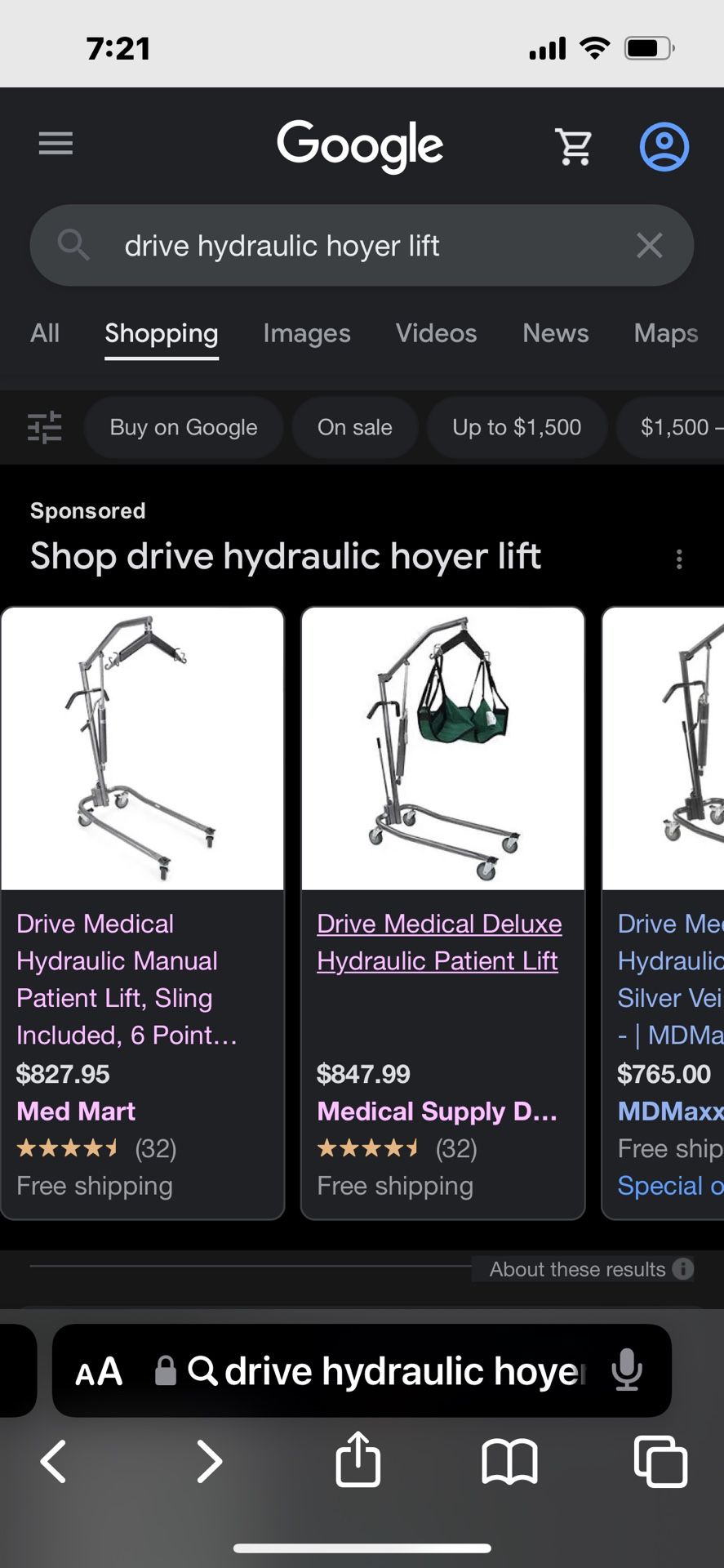Filter by Up to $1,500

coord(517,427)
